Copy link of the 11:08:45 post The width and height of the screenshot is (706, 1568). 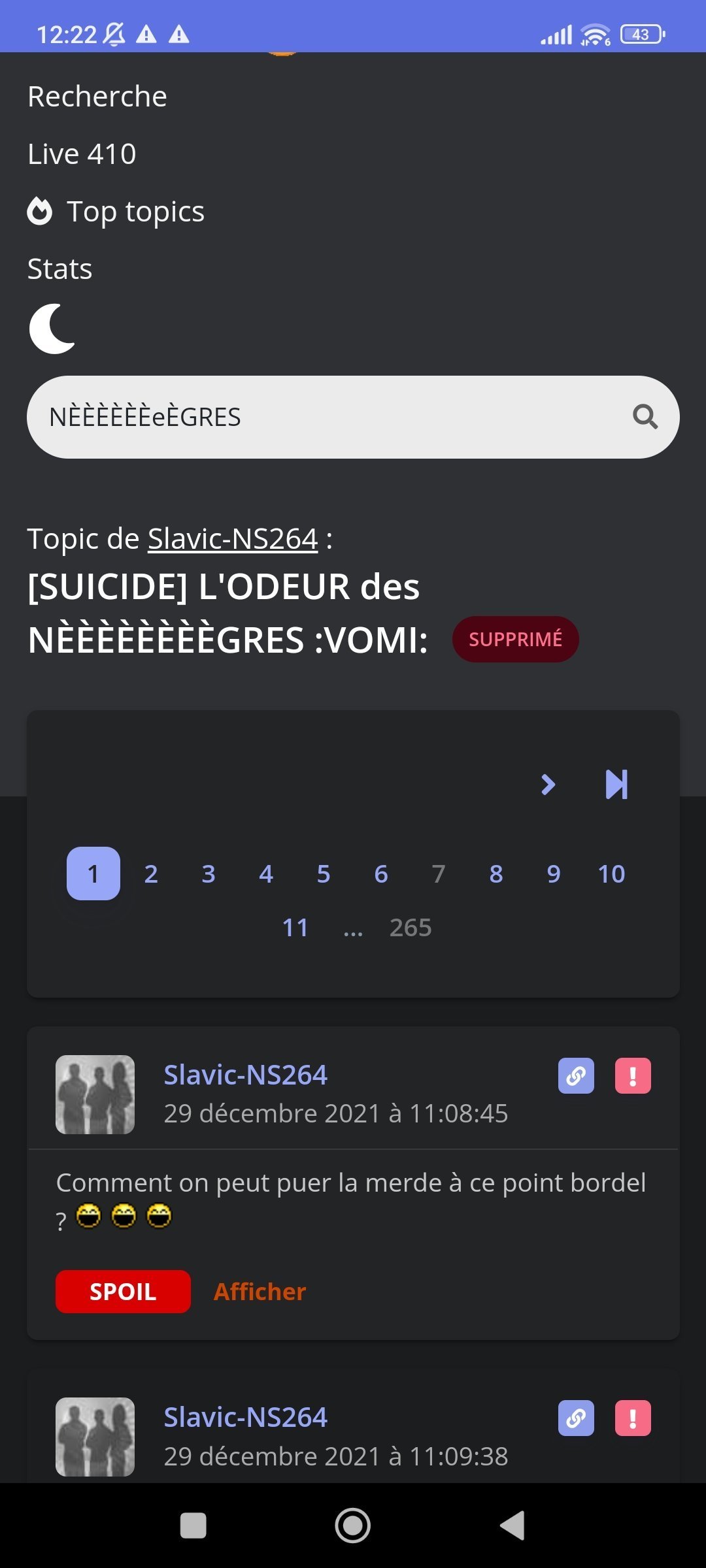pos(576,1075)
